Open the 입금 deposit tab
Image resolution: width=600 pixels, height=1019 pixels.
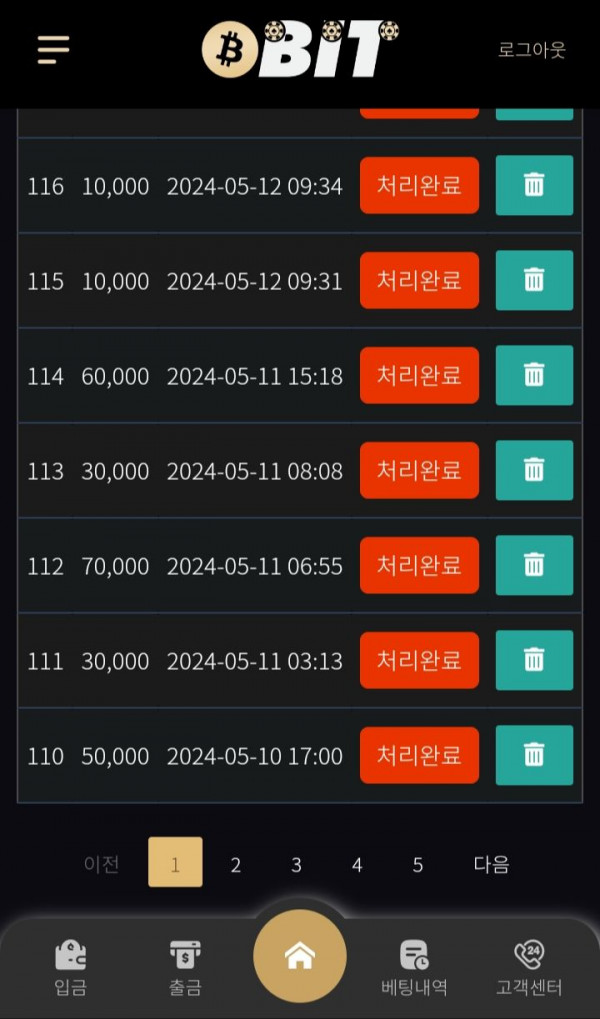coord(70,968)
